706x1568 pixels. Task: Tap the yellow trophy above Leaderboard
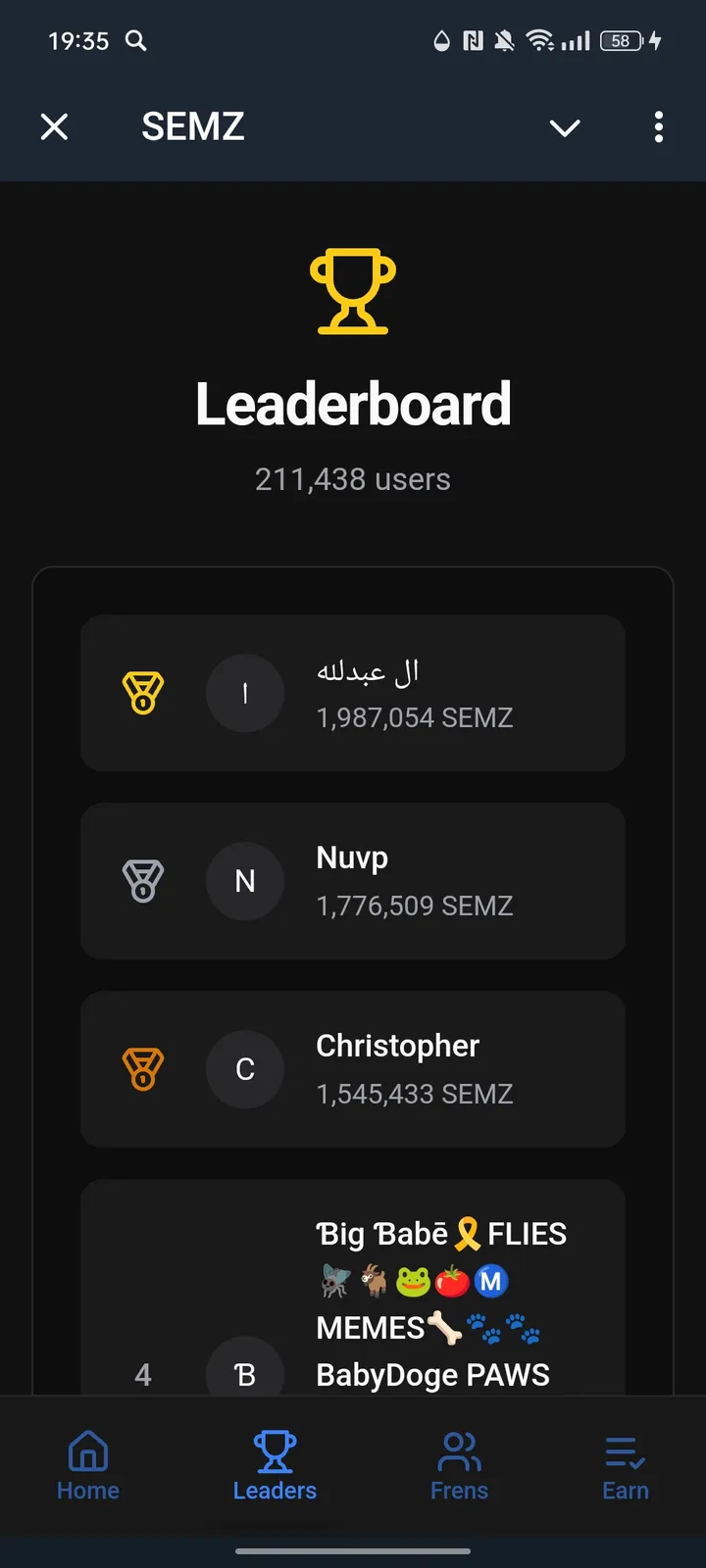click(x=353, y=291)
